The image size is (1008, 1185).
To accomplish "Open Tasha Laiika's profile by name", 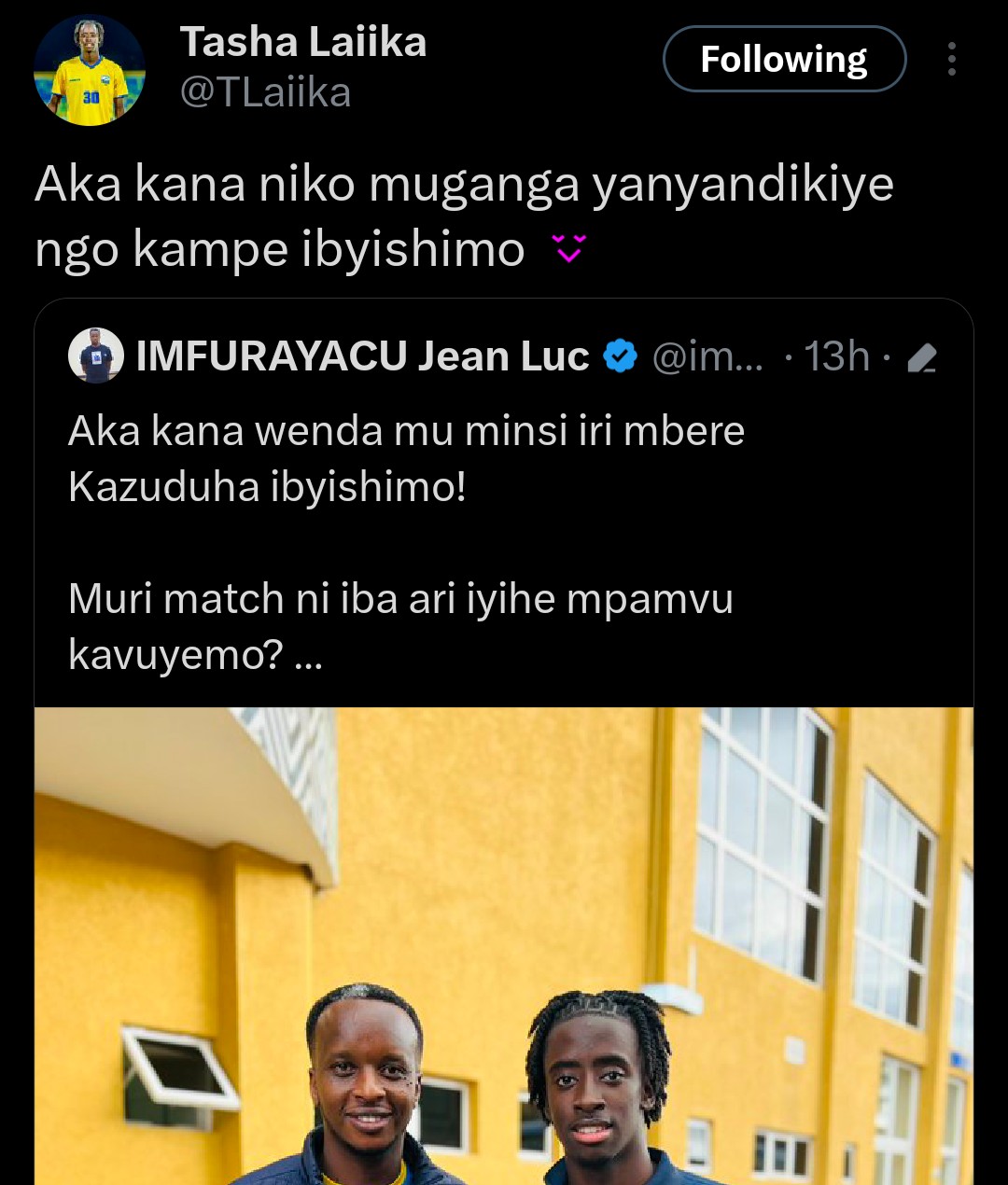I will coord(302,43).
